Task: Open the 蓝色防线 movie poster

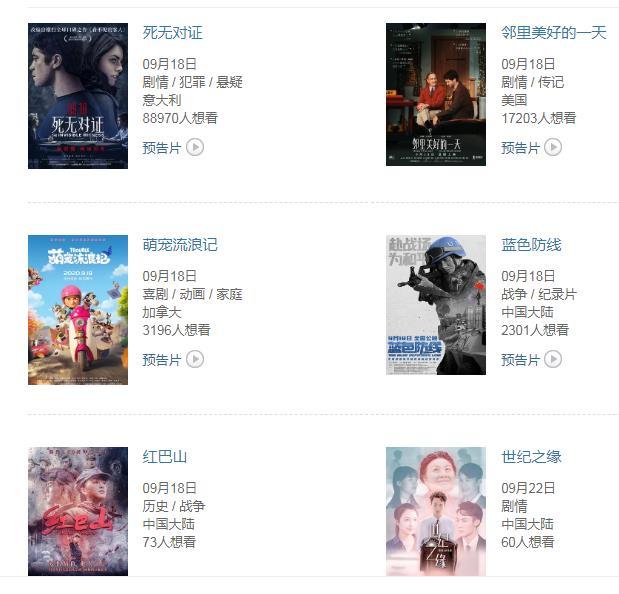Action: (x=436, y=305)
